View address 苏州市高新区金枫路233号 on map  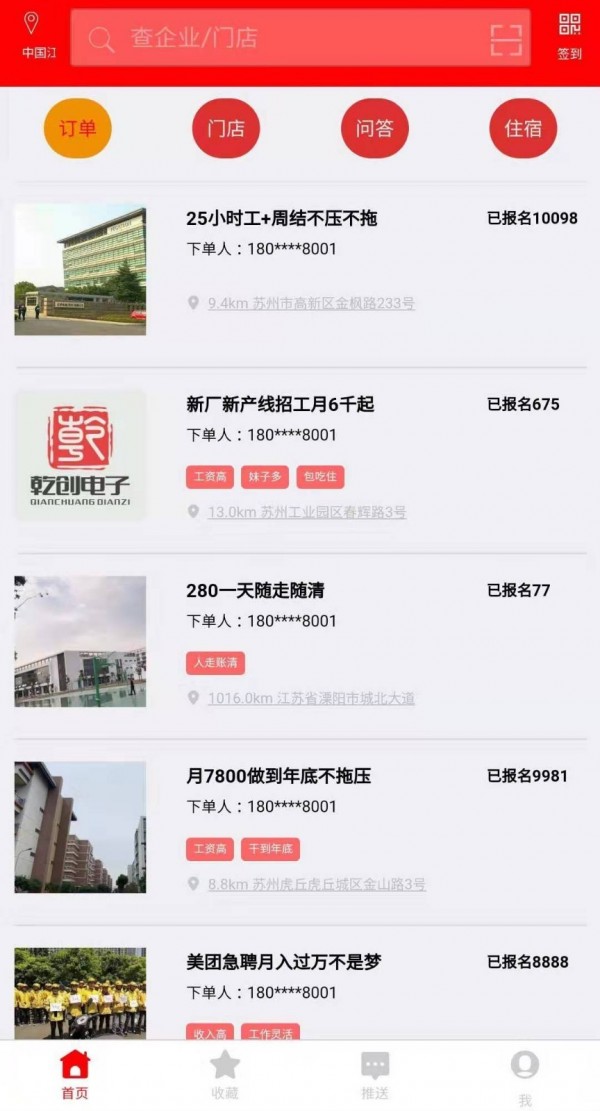point(311,303)
